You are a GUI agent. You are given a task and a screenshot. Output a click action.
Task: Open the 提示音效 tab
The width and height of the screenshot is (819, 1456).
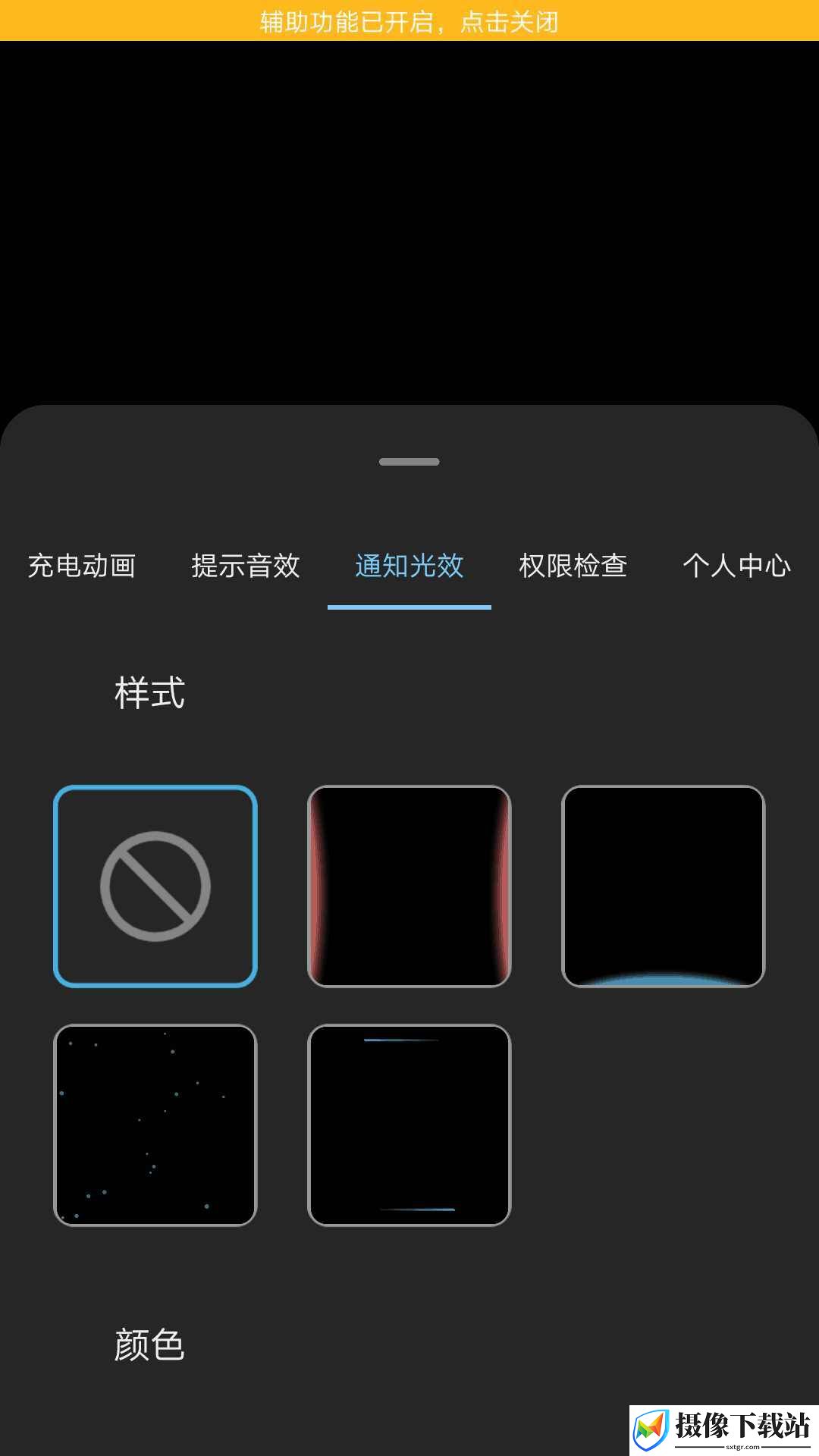246,566
